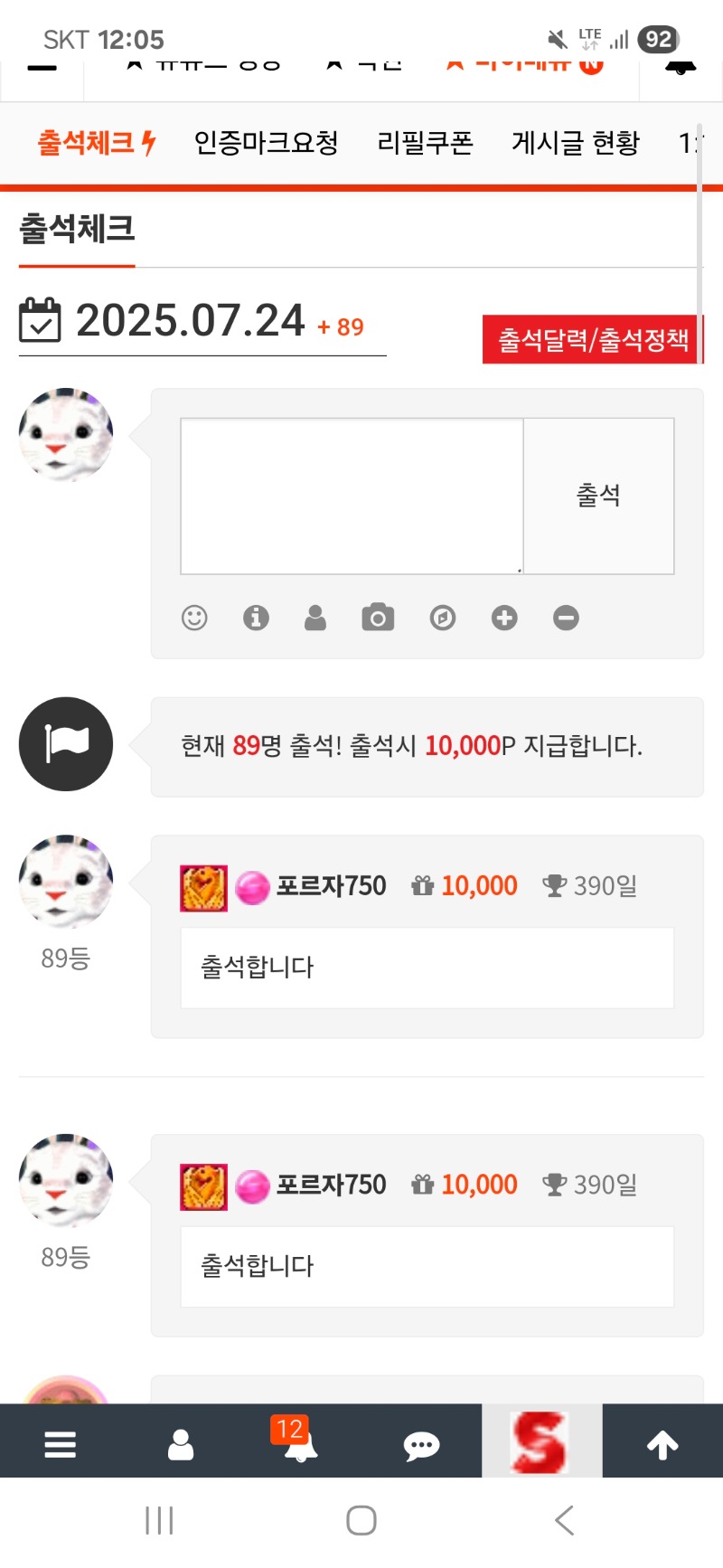Jump to top with the up arrow
The image size is (723, 1568).
click(662, 1444)
